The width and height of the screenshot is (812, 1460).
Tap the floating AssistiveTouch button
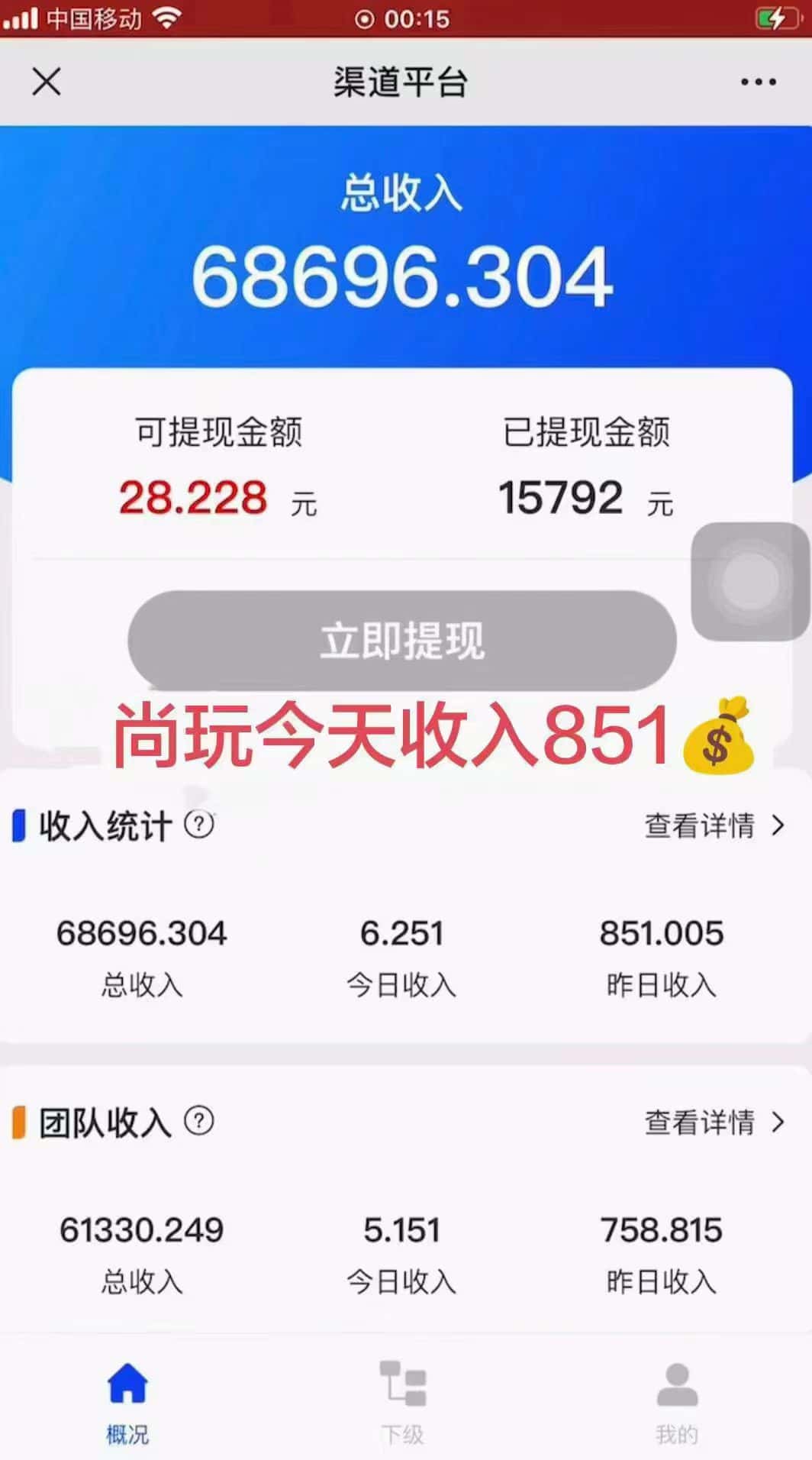(749, 581)
